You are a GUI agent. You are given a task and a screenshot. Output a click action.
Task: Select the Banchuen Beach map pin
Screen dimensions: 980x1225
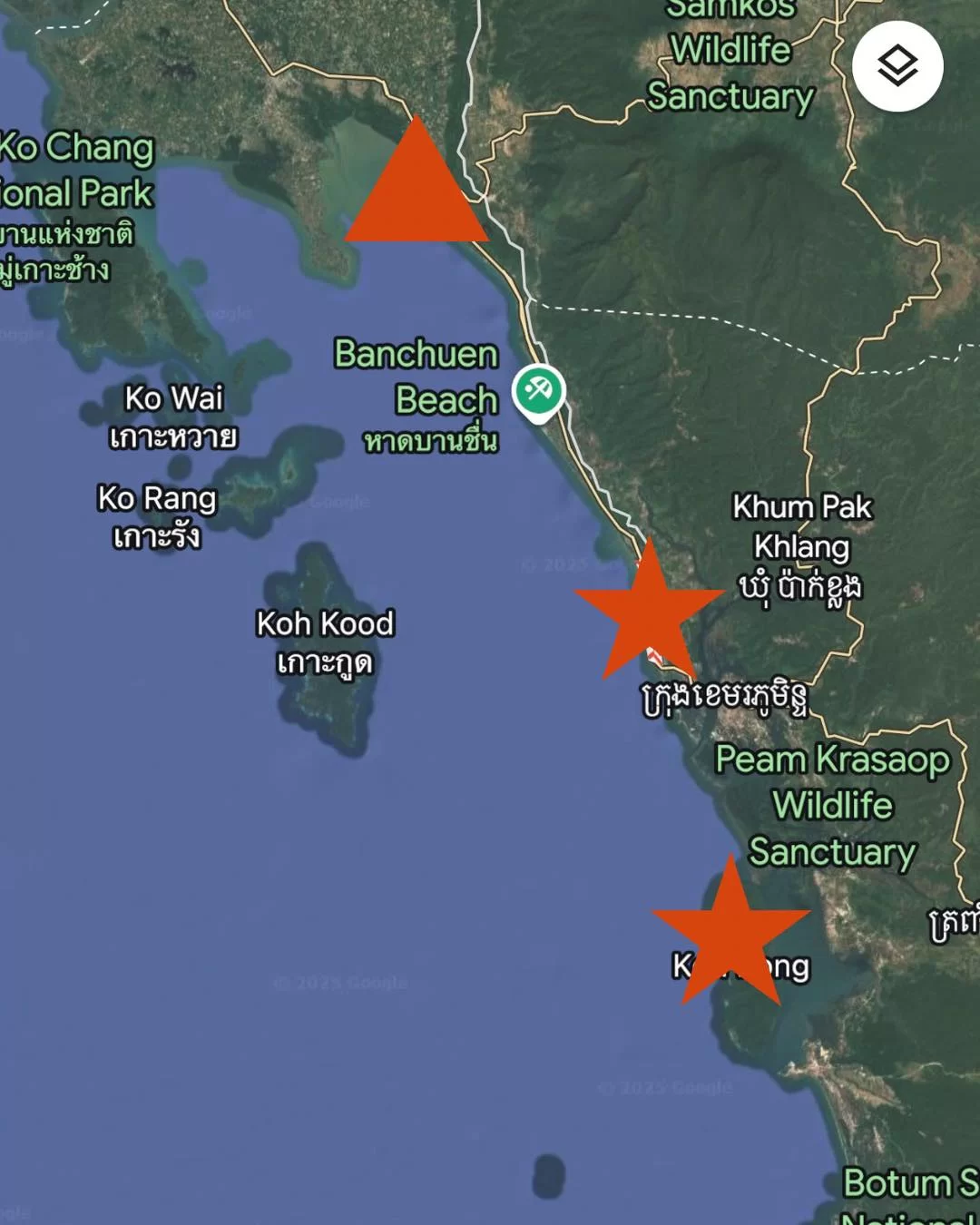click(x=539, y=392)
